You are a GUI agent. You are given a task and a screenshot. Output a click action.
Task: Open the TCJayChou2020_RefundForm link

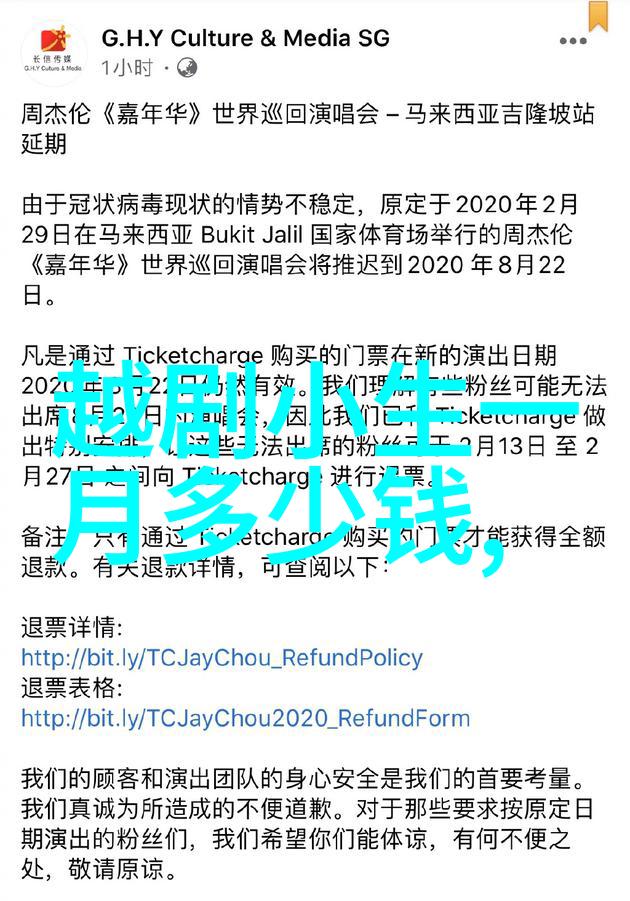point(245,718)
